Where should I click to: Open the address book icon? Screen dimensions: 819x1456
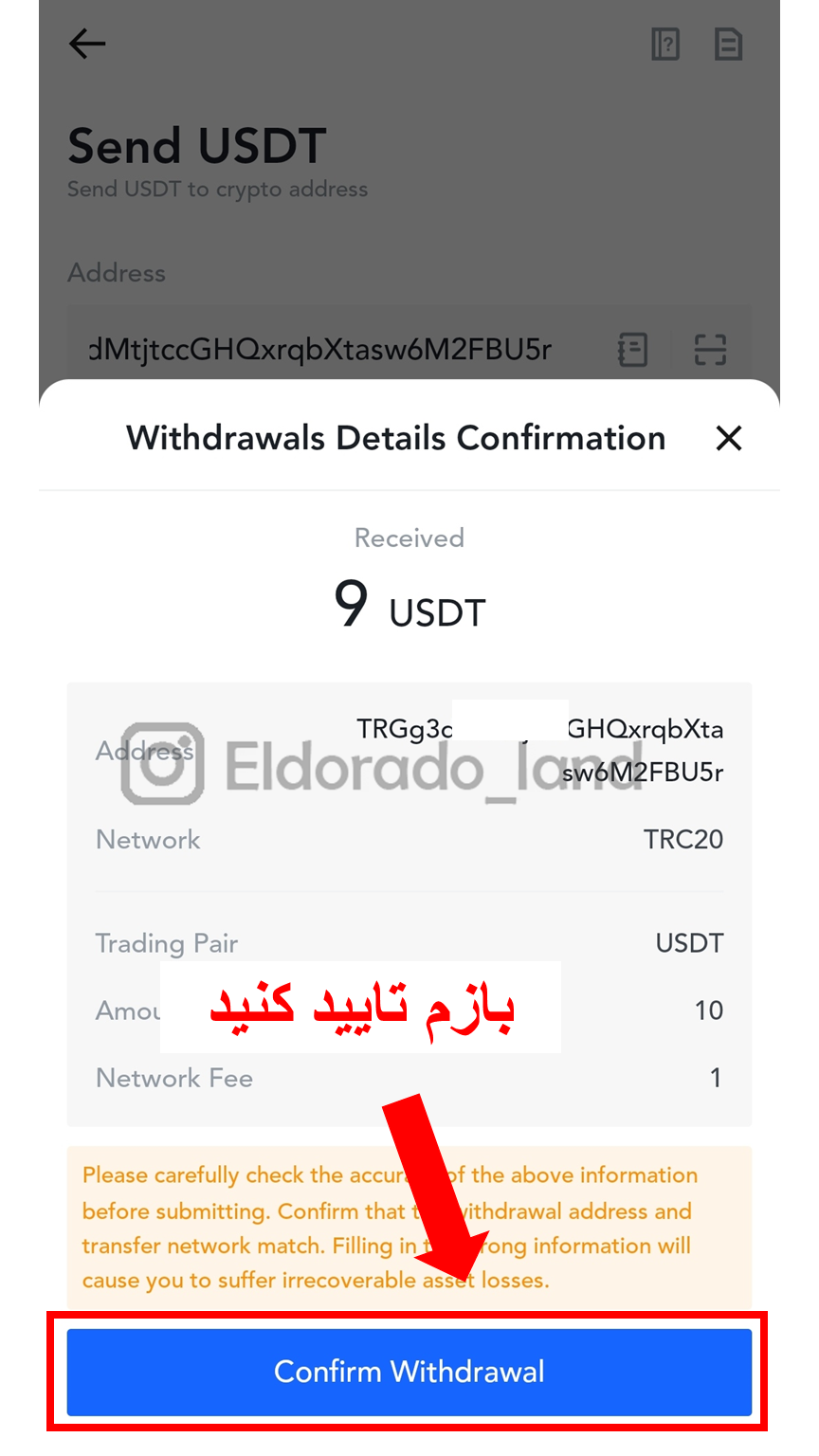632,349
